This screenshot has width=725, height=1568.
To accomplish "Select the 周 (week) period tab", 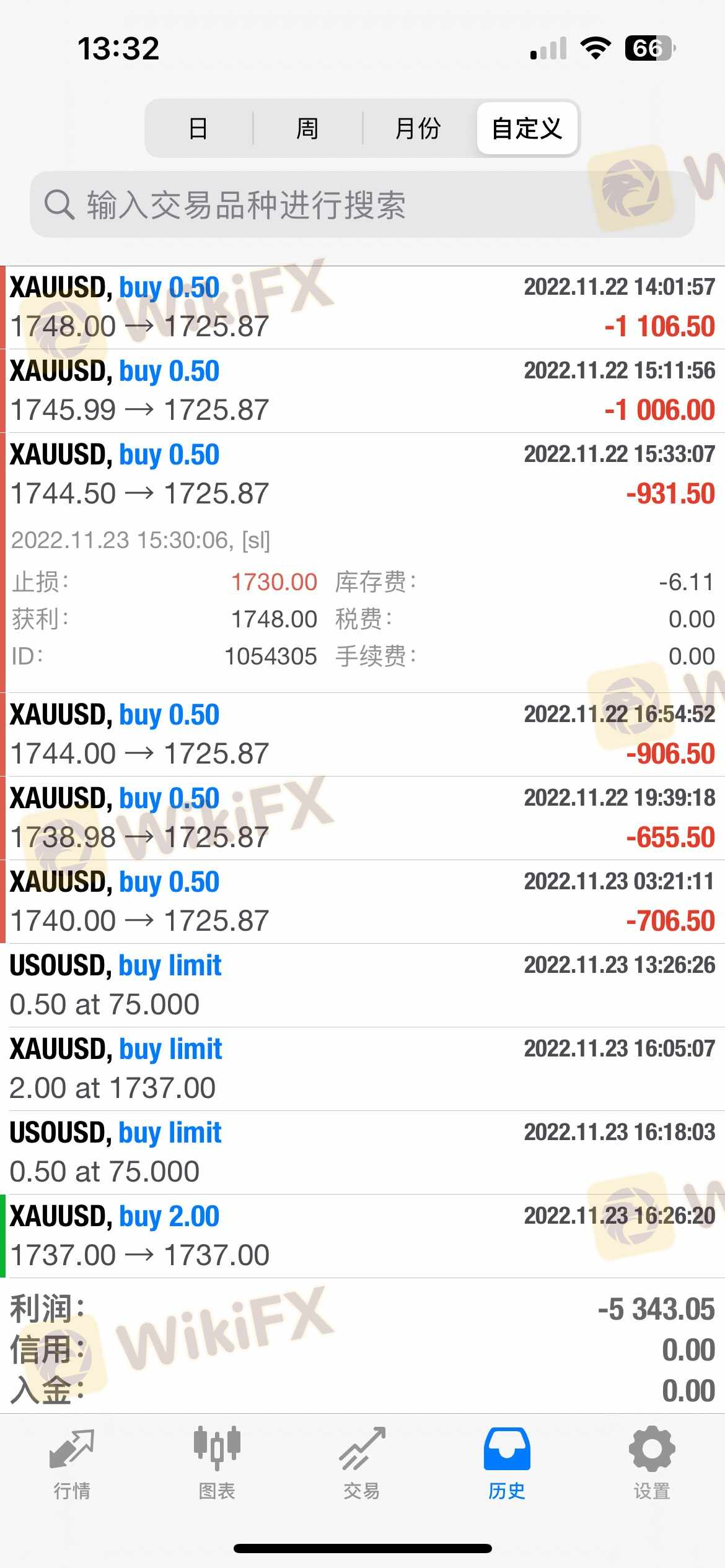I will point(307,129).
